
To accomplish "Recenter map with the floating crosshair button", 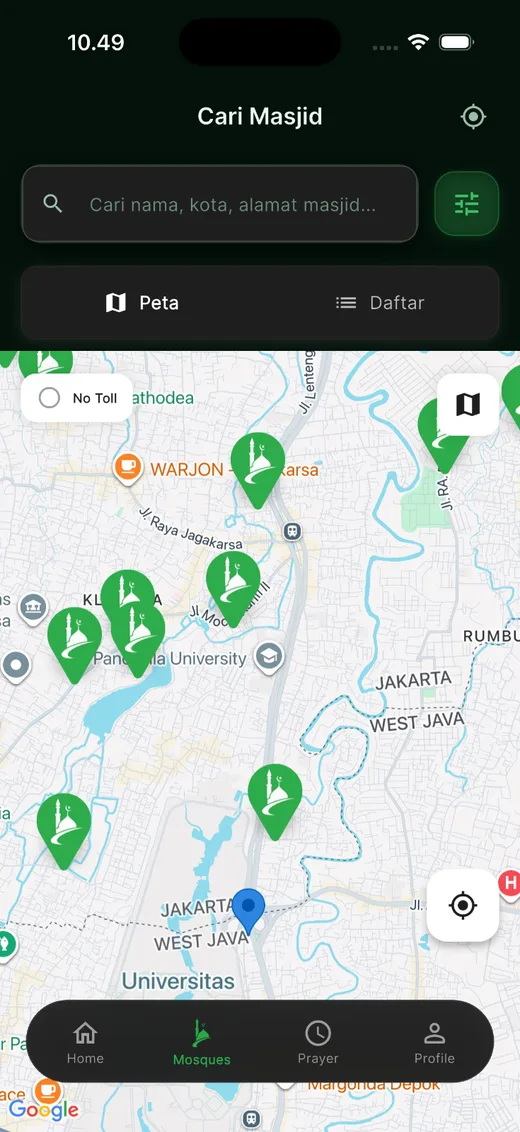I will coord(463,905).
